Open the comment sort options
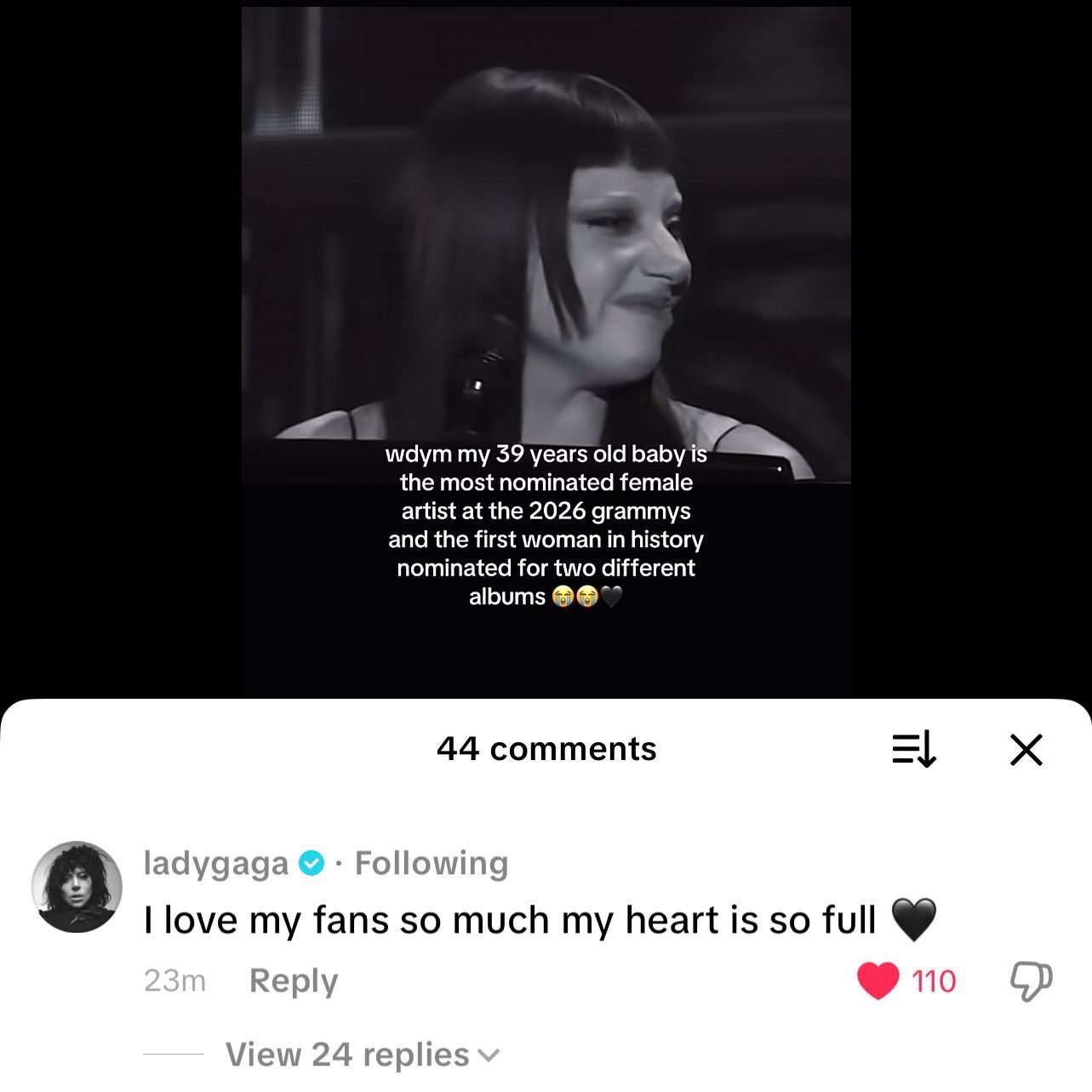 (x=914, y=750)
